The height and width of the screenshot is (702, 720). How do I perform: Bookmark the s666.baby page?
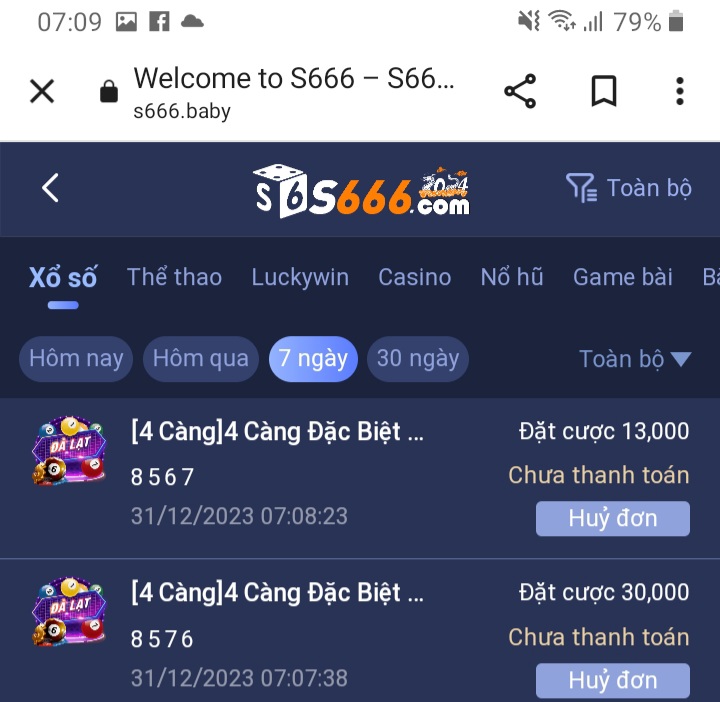coord(603,92)
